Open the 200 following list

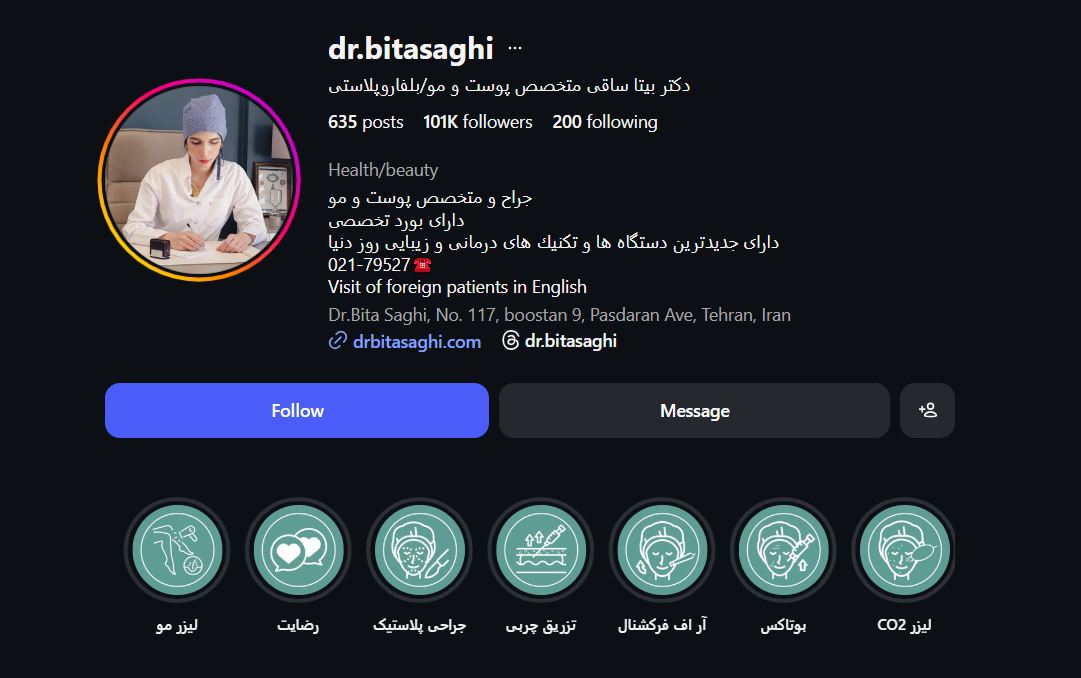(604, 122)
